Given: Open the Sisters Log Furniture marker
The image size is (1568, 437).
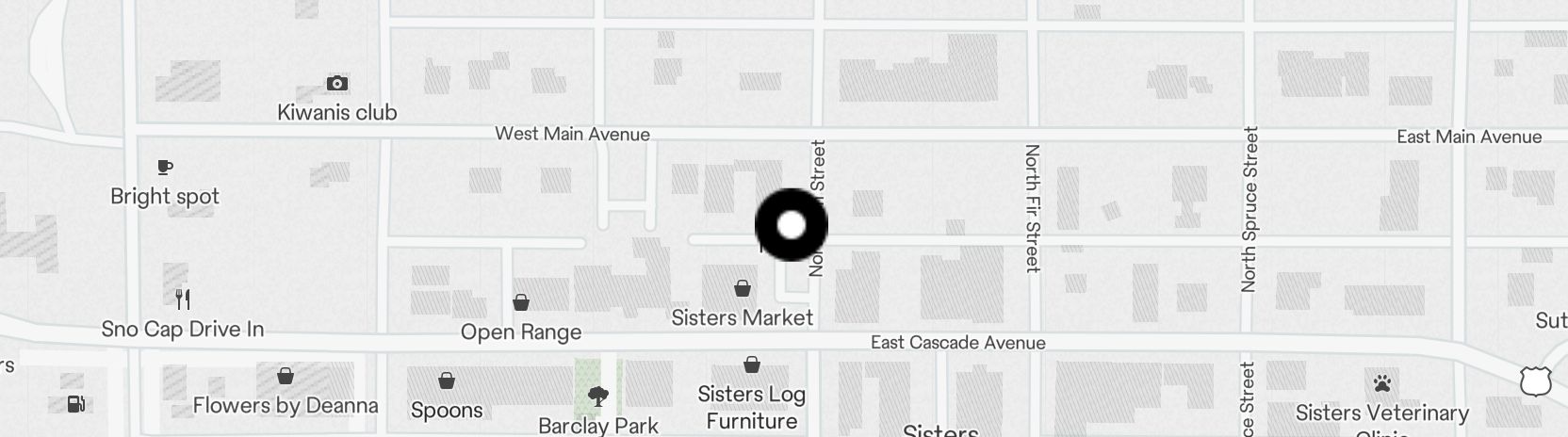Looking at the screenshot, I should (x=752, y=364).
